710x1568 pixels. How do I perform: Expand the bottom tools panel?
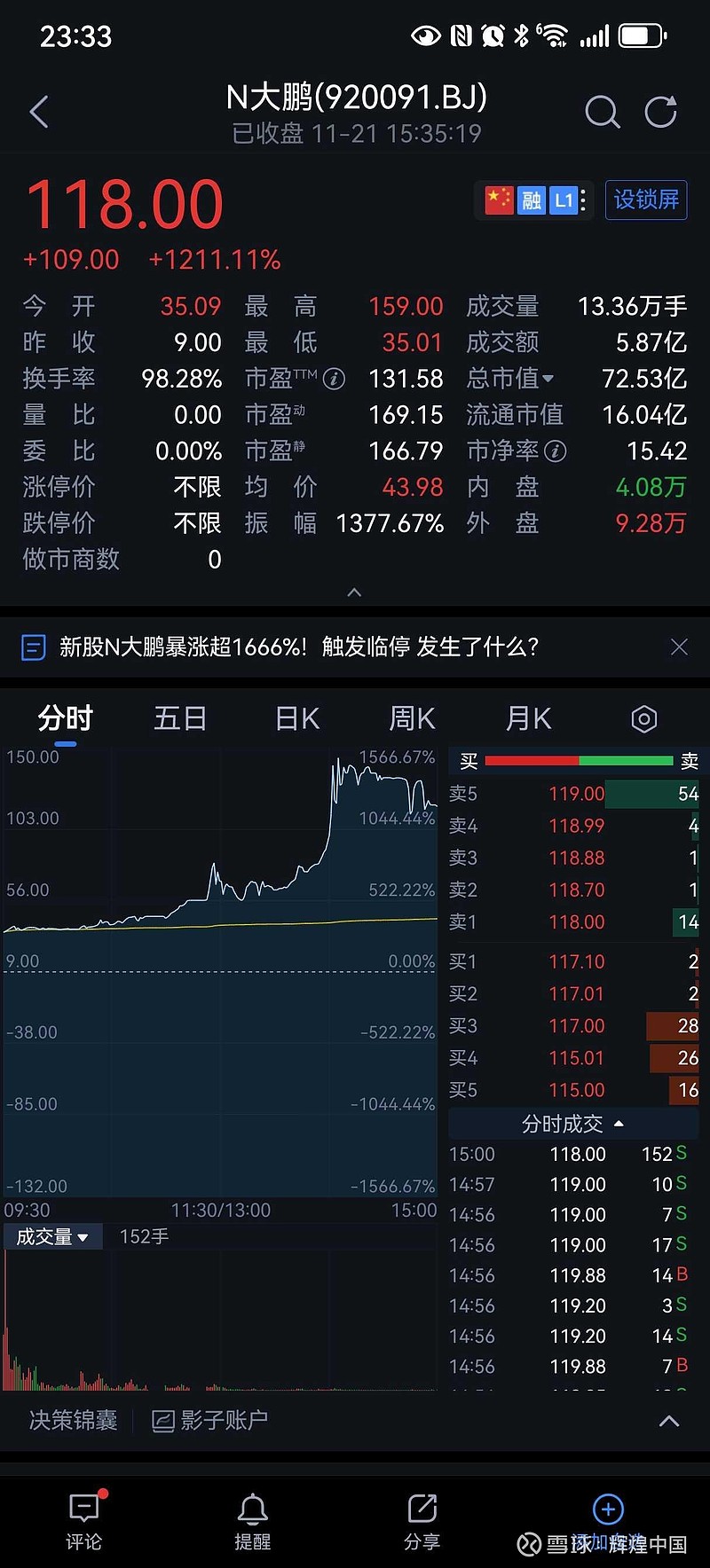coord(669,1421)
